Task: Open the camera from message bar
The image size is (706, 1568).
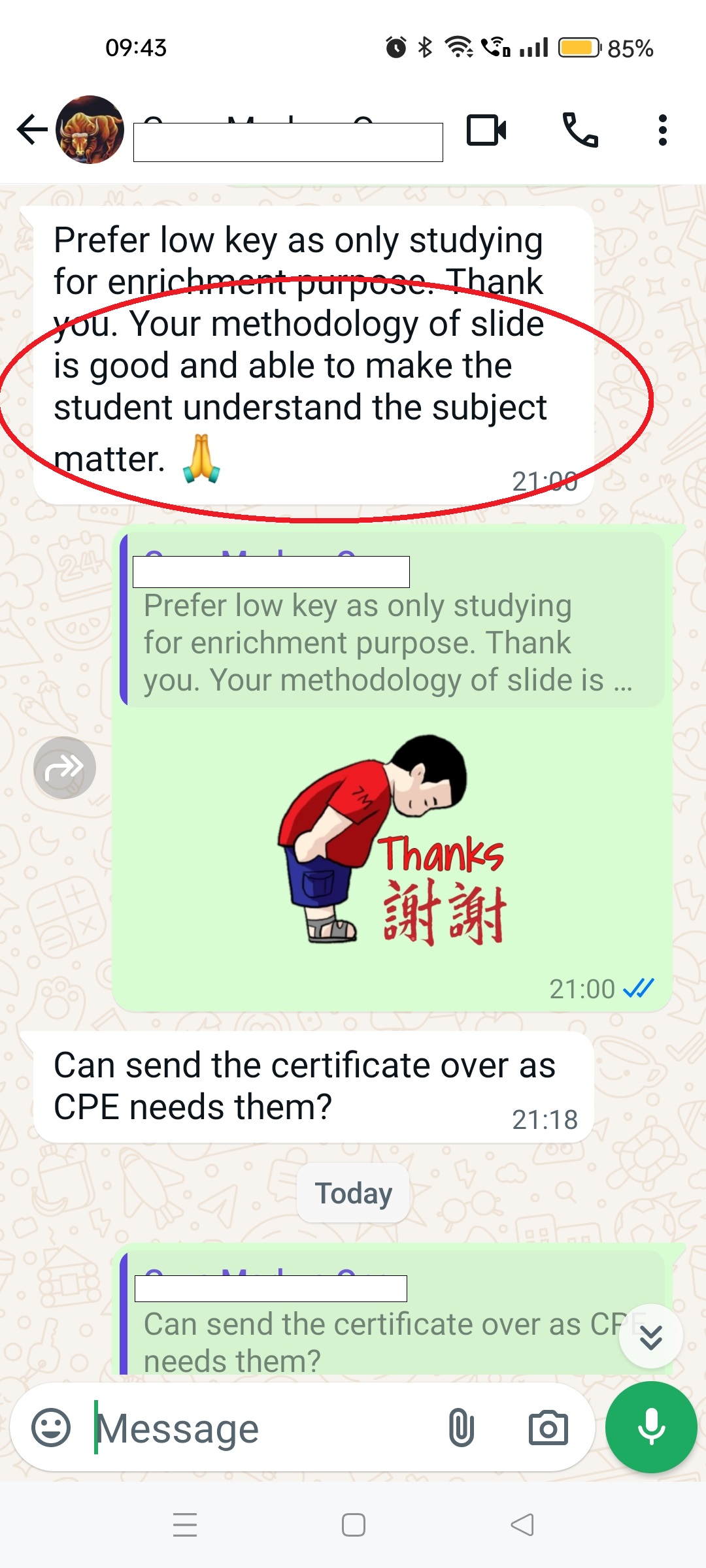Action: click(x=548, y=1428)
